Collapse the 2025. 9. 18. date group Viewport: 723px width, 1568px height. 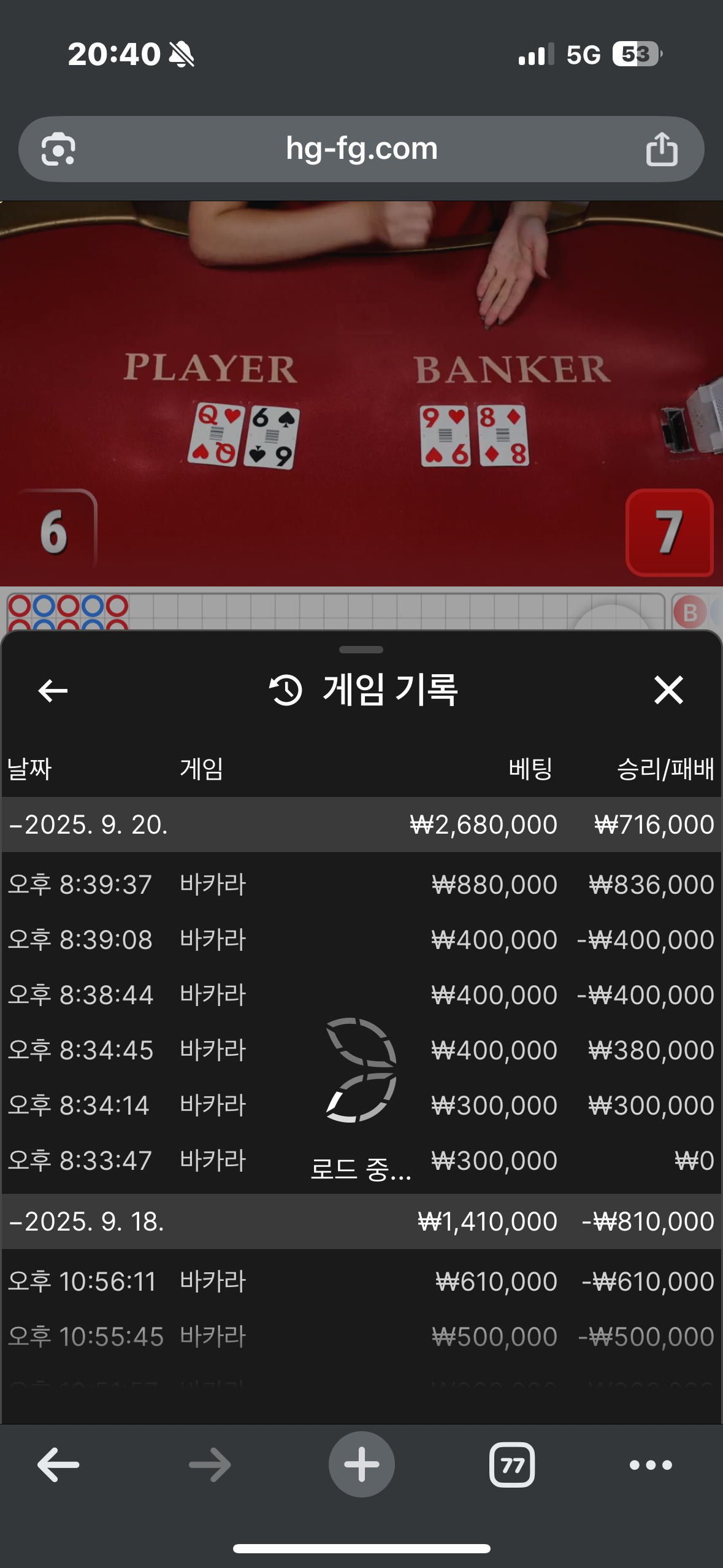[x=89, y=1221]
